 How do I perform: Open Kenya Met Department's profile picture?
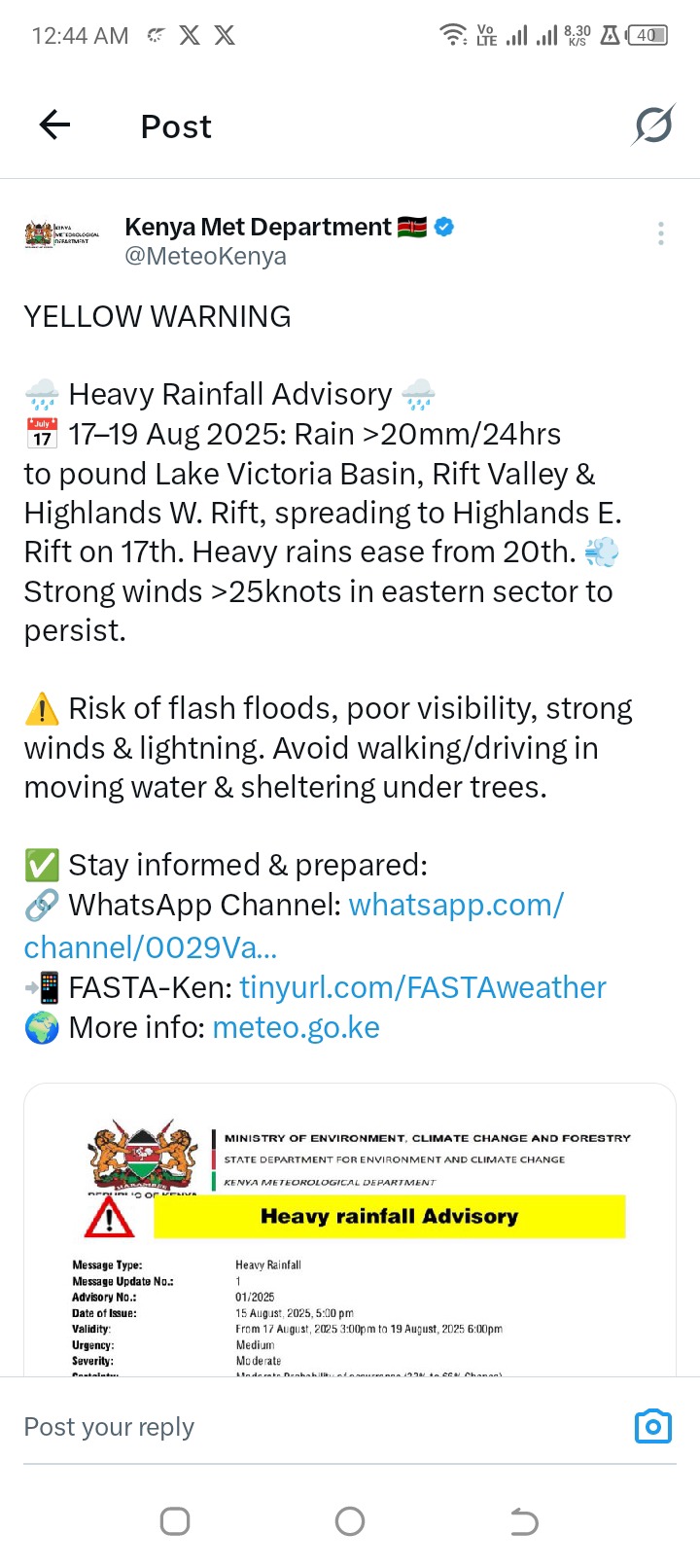pyautogui.click(x=62, y=235)
